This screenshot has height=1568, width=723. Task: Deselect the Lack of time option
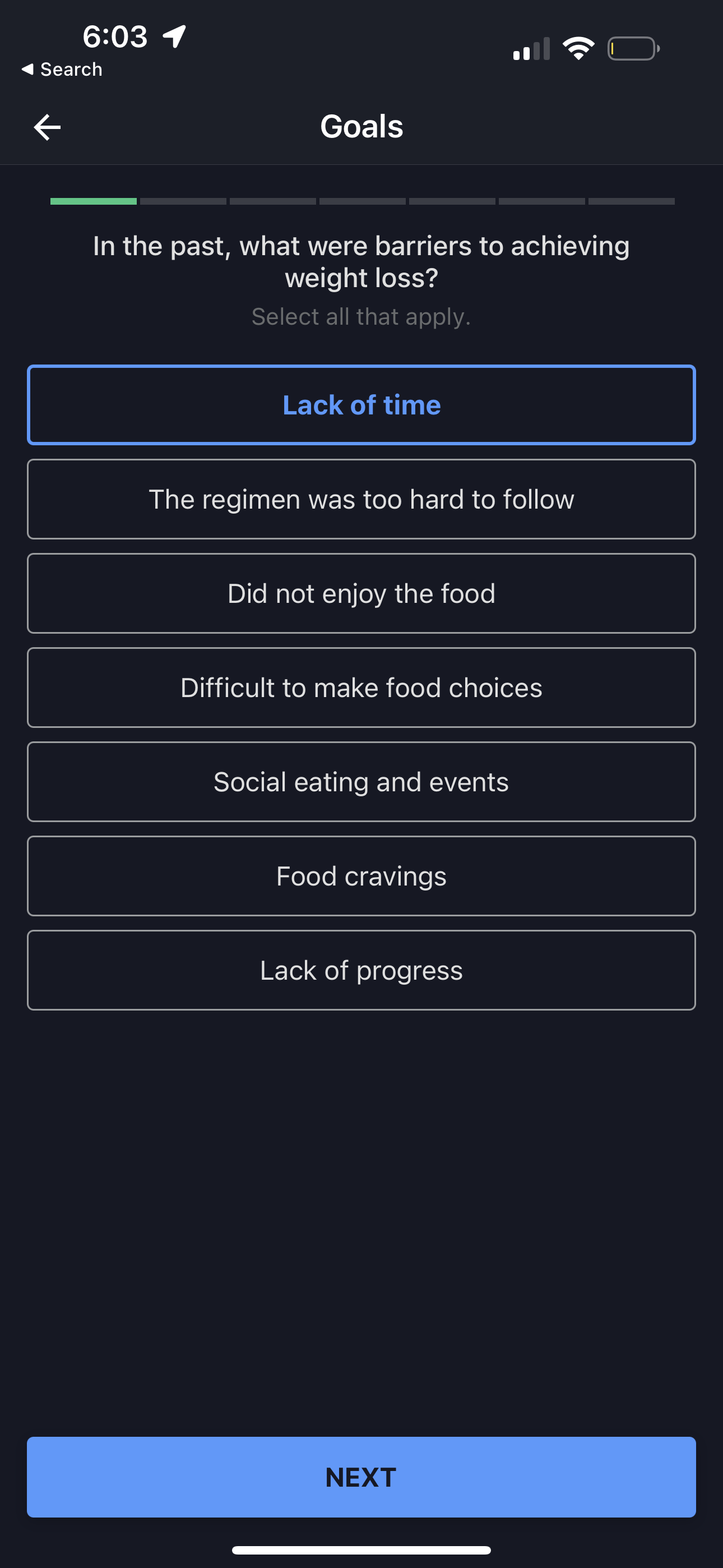[x=361, y=404]
